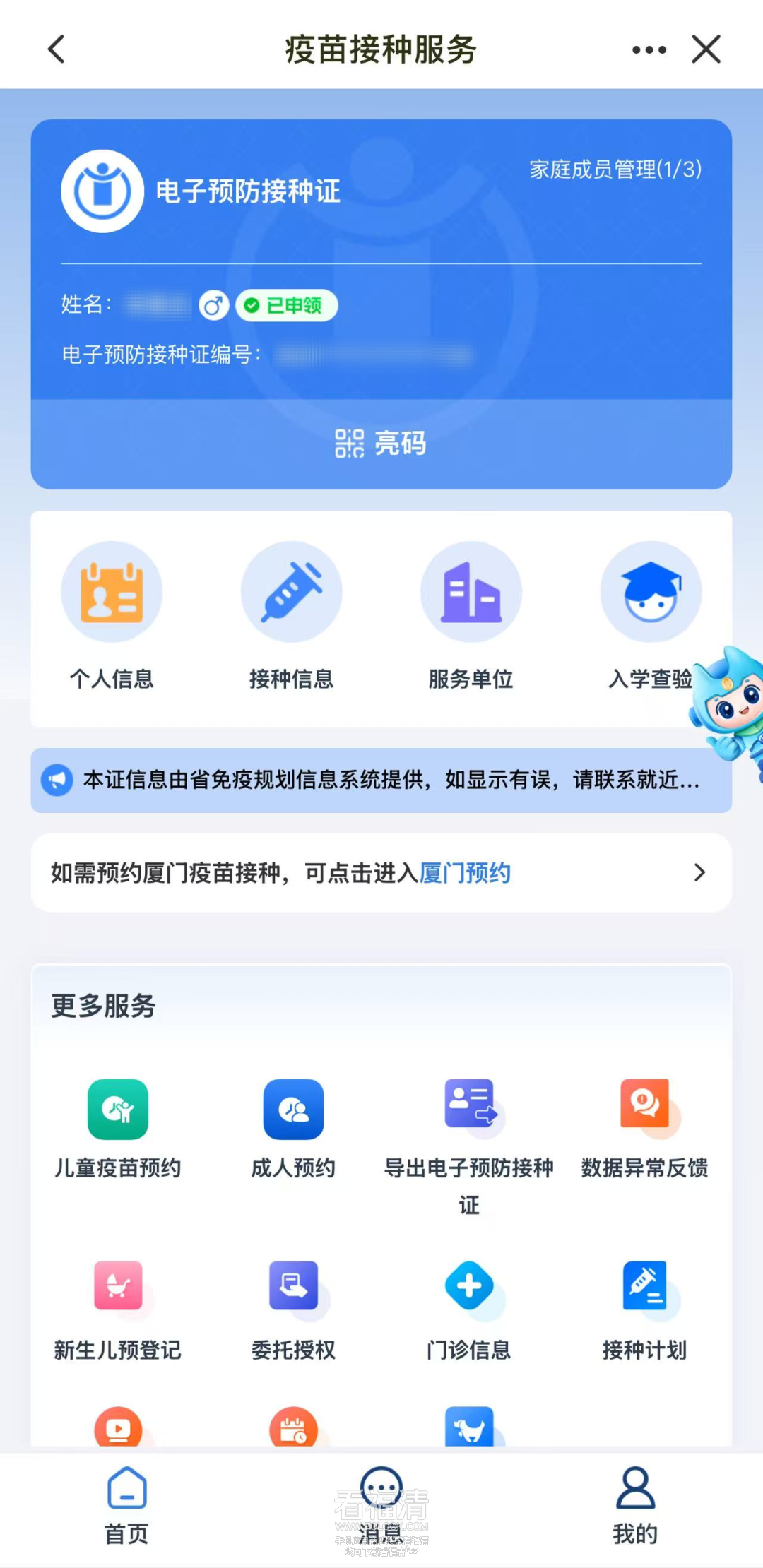Open 家庭成员管理 (family member management)

pos(615,170)
